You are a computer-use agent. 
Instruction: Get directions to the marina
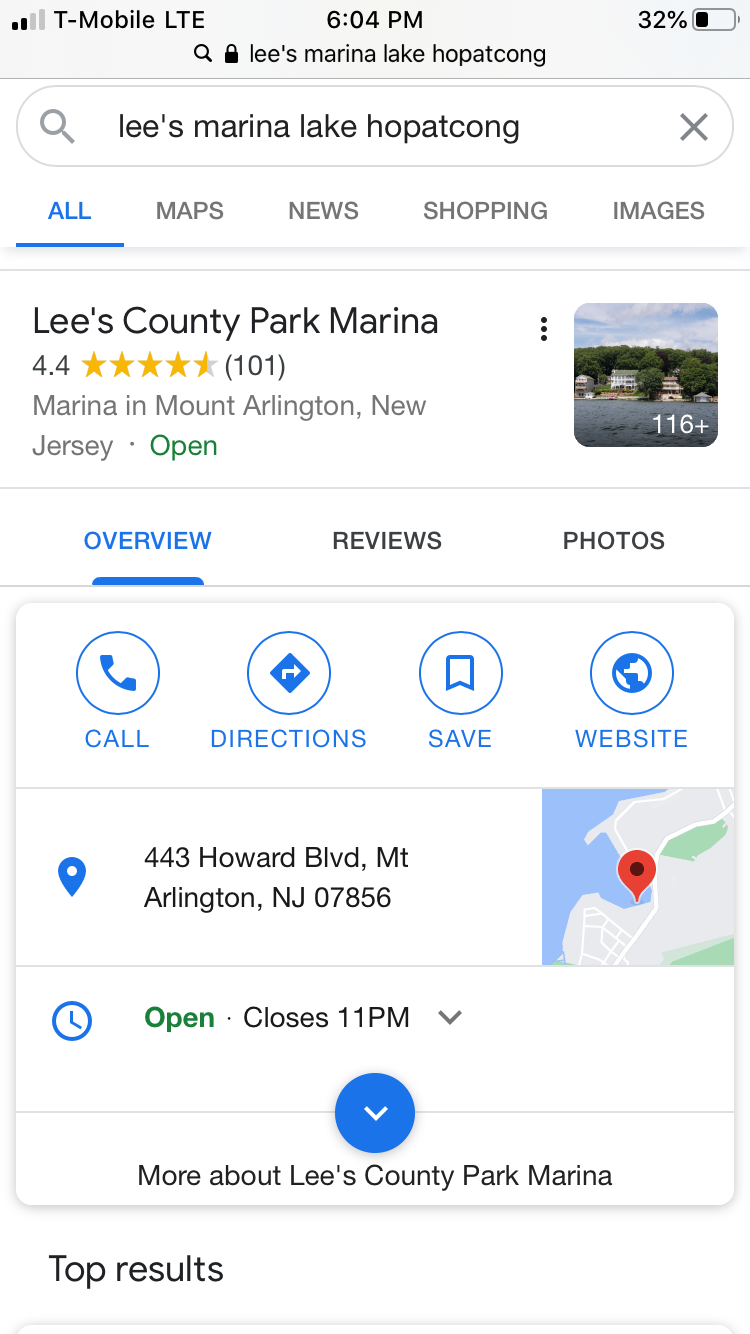pyautogui.click(x=288, y=690)
